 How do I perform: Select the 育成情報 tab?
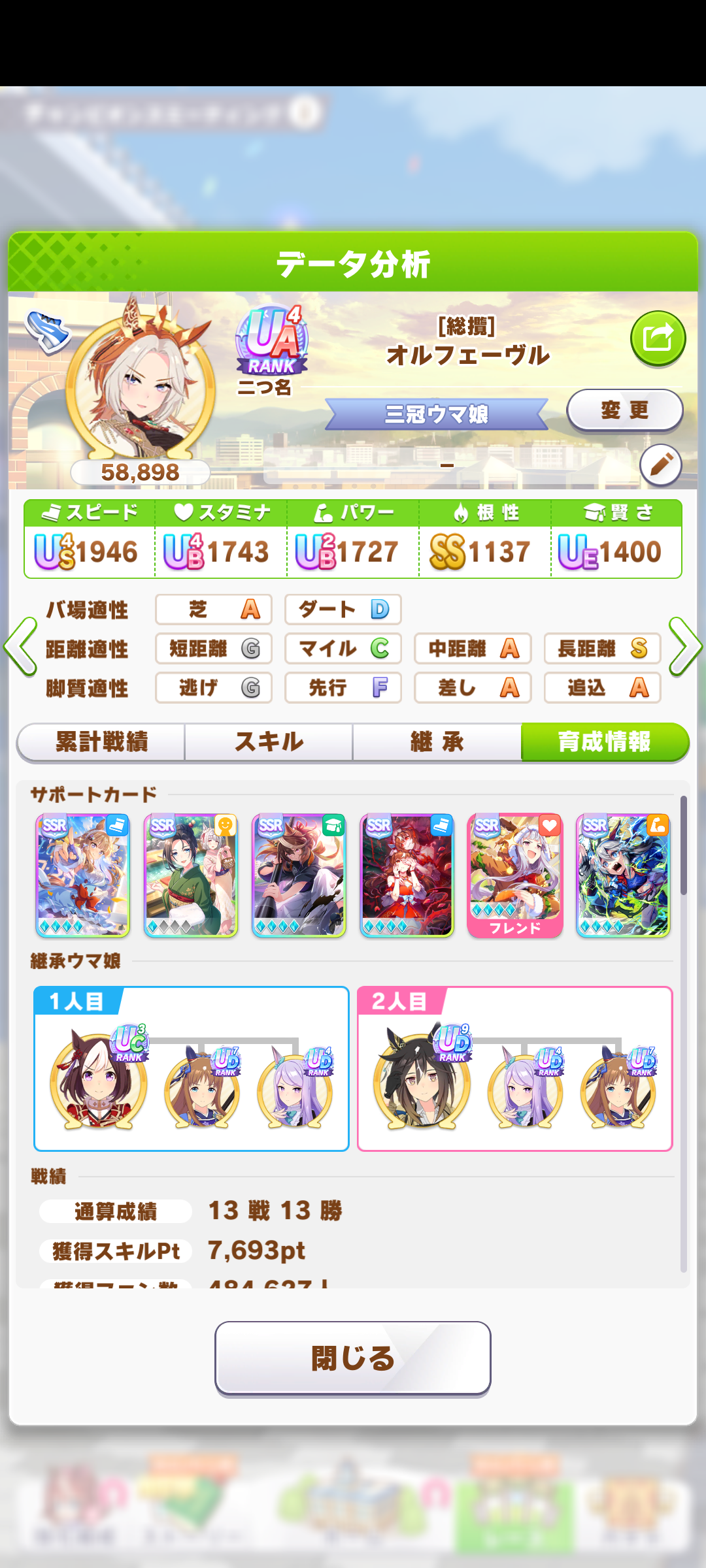pos(605,742)
